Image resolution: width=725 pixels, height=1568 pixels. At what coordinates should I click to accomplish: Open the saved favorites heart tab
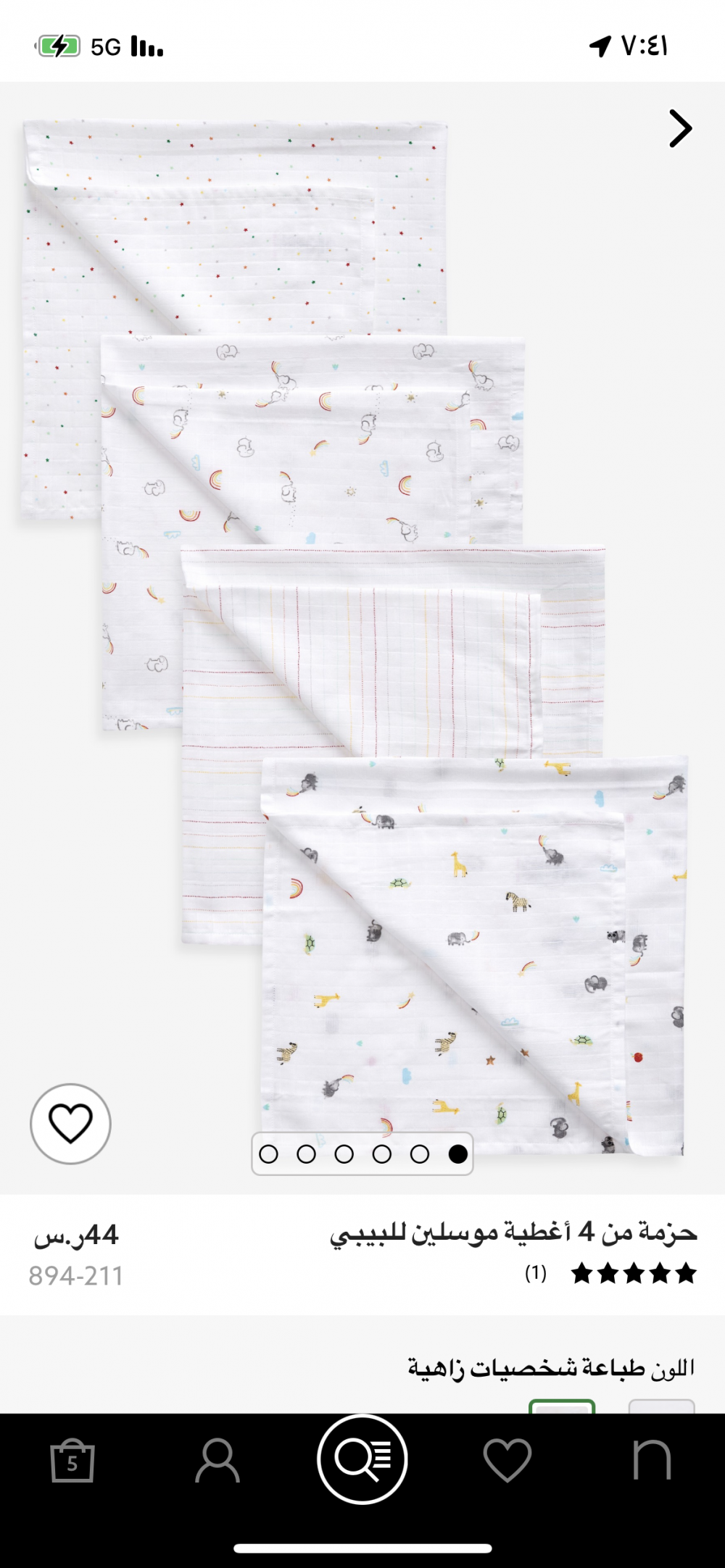(x=507, y=1460)
